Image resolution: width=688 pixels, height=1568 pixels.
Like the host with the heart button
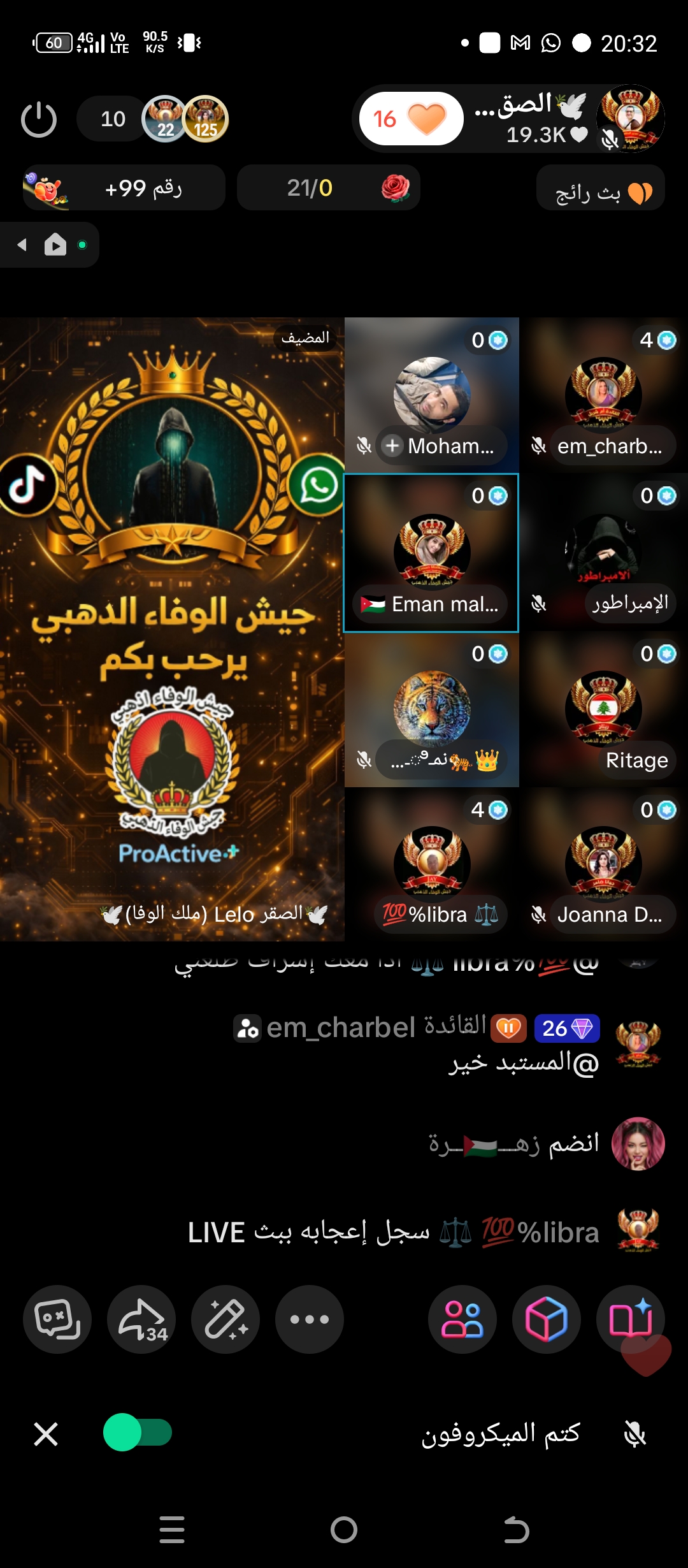coord(411,119)
